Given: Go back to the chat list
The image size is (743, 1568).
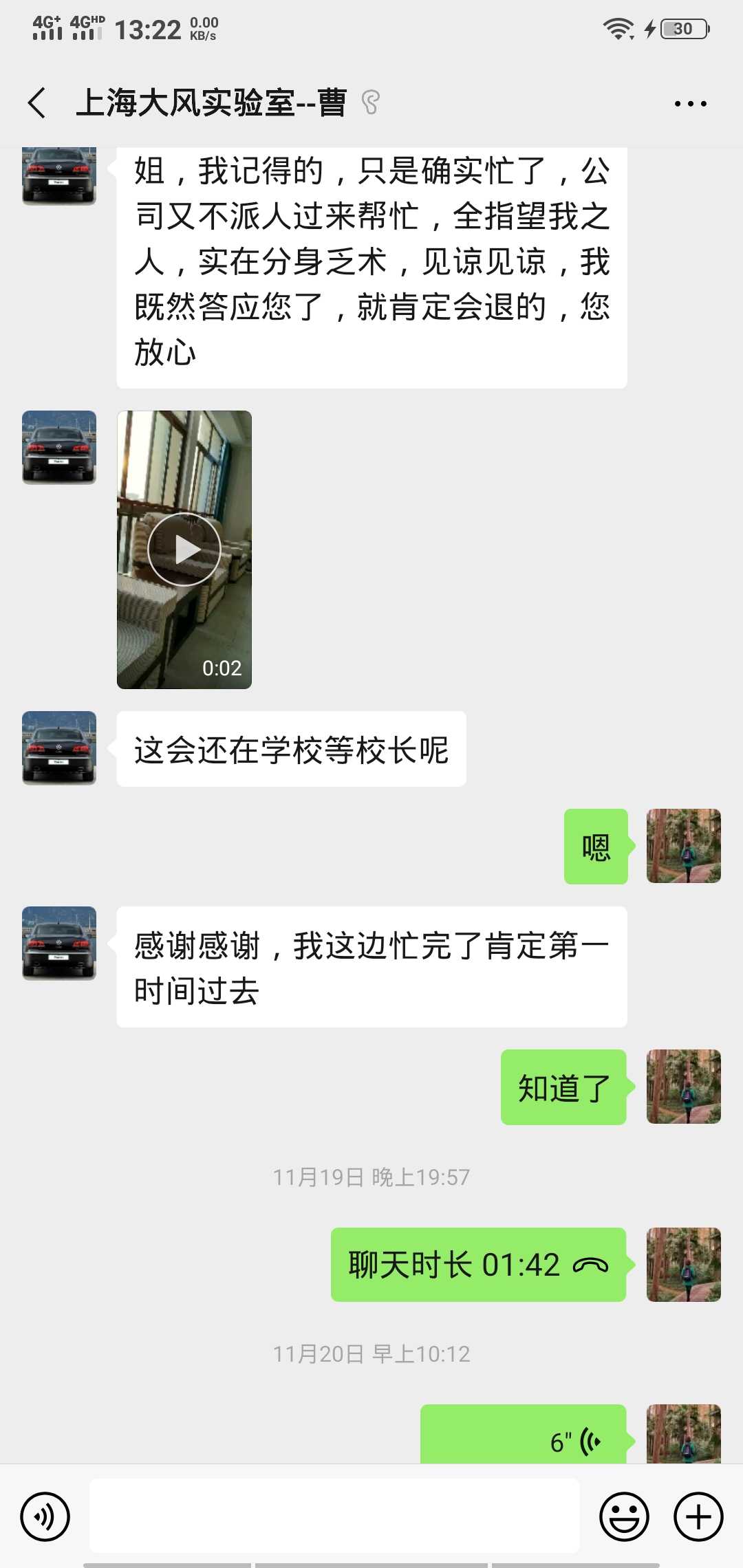Looking at the screenshot, I should pyautogui.click(x=37, y=103).
